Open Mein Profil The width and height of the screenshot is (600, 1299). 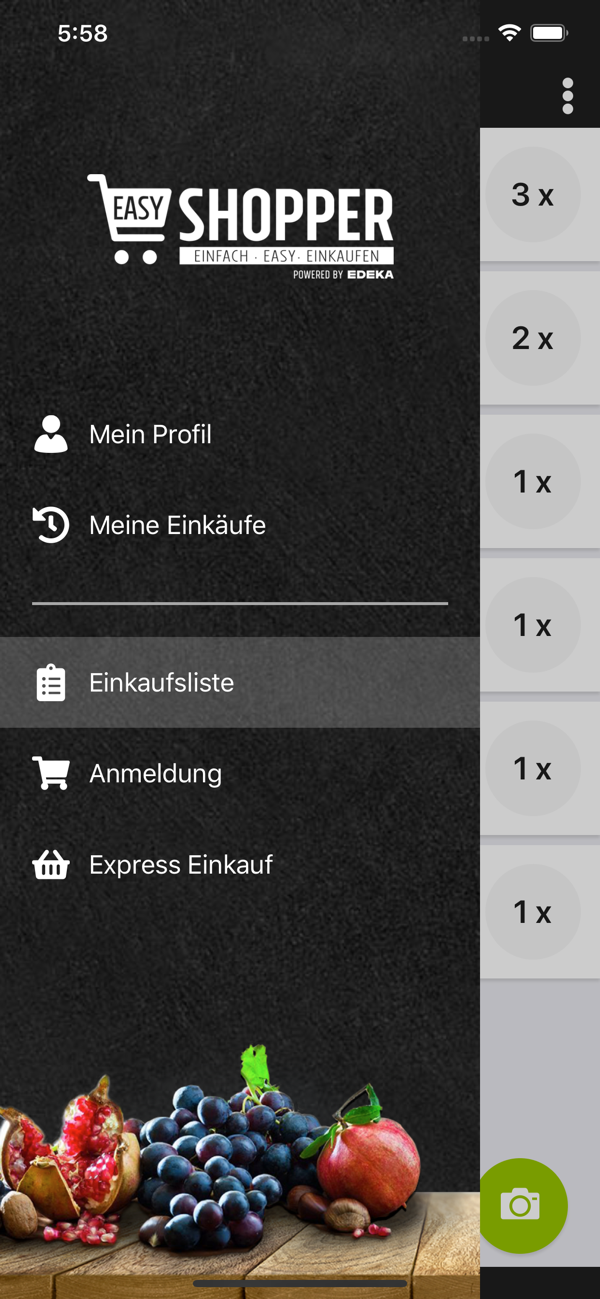[x=150, y=435]
